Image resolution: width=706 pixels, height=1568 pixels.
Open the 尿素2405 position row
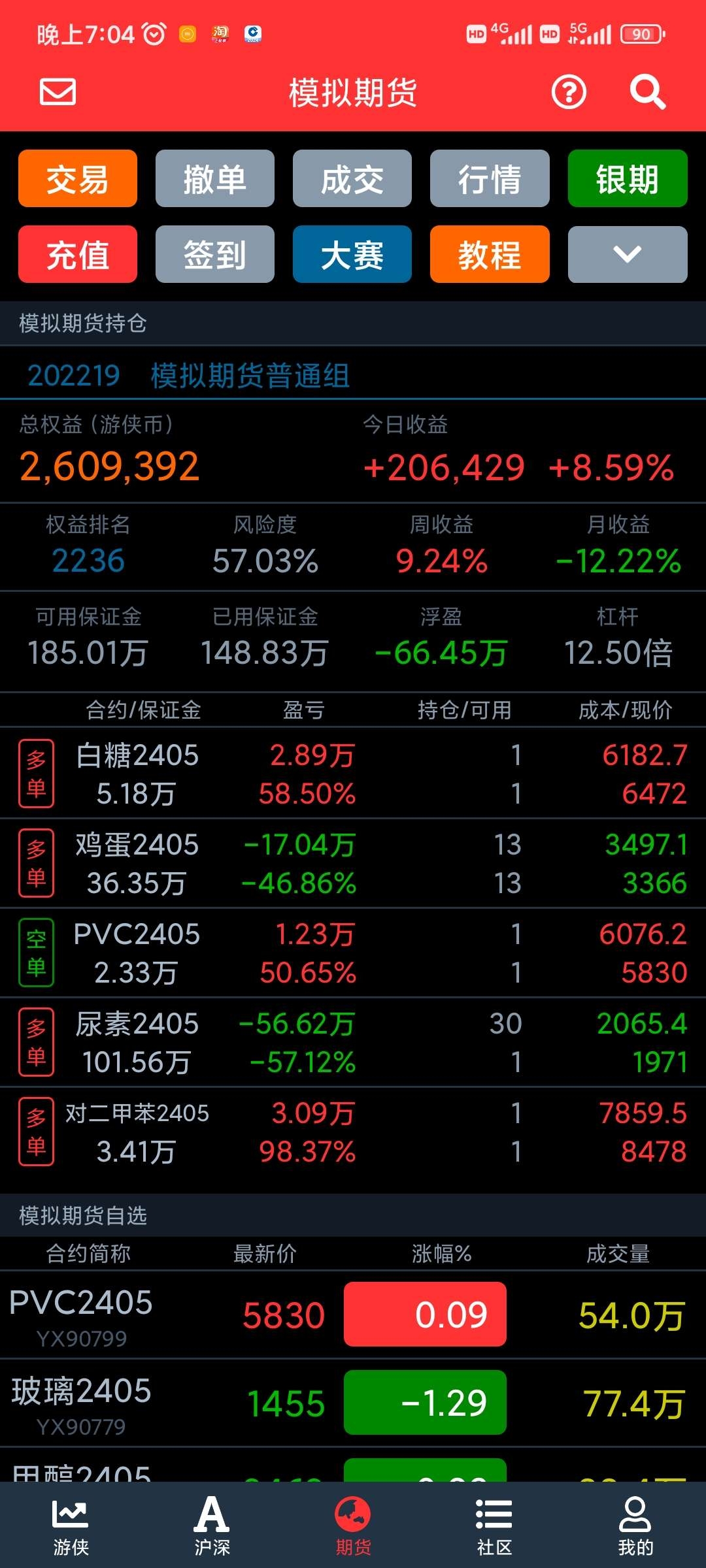(353, 1042)
